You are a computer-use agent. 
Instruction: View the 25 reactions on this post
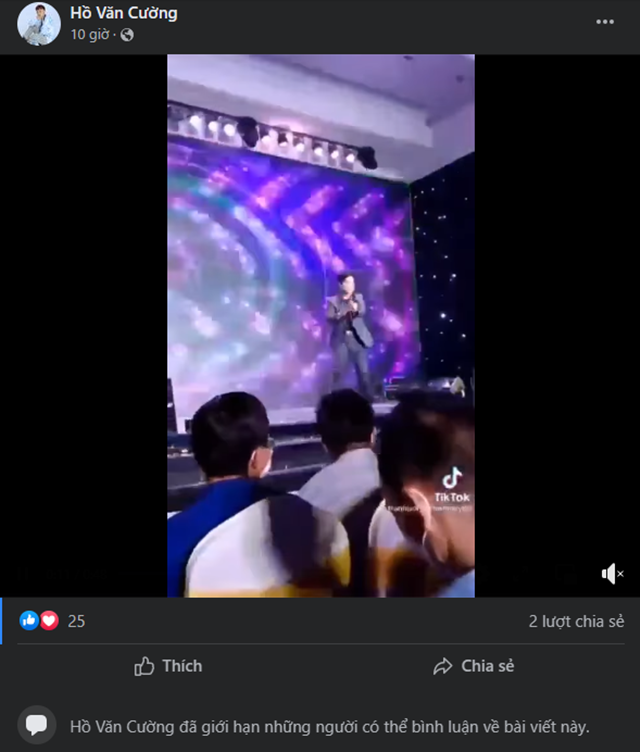pyautogui.click(x=53, y=621)
